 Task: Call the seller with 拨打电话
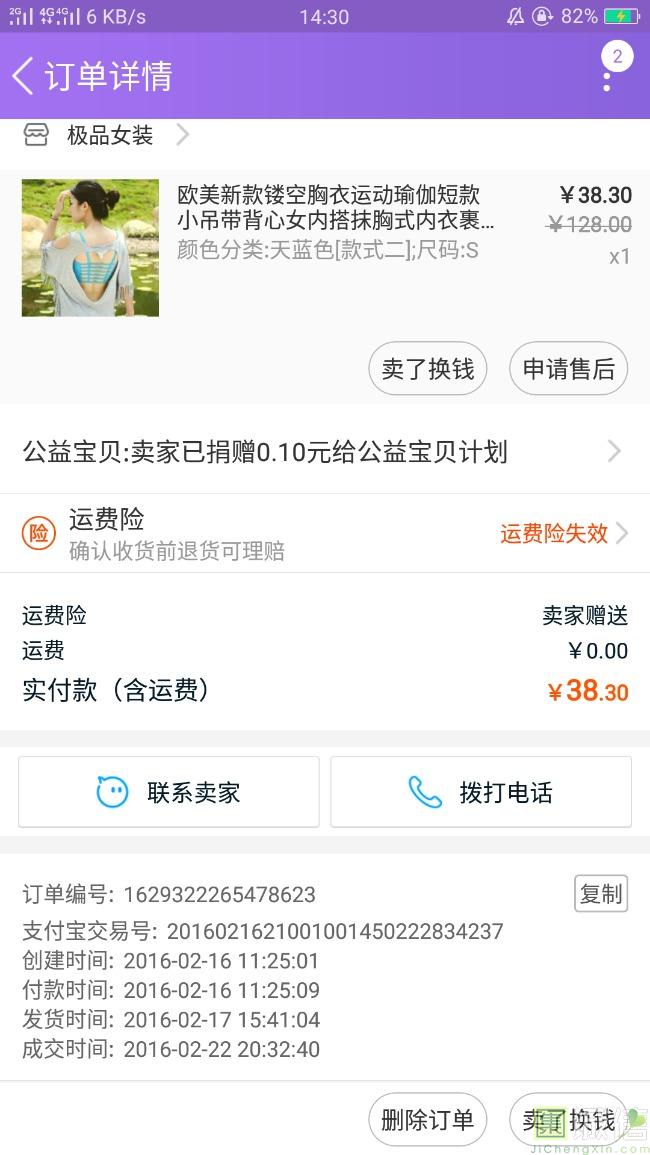[481, 792]
